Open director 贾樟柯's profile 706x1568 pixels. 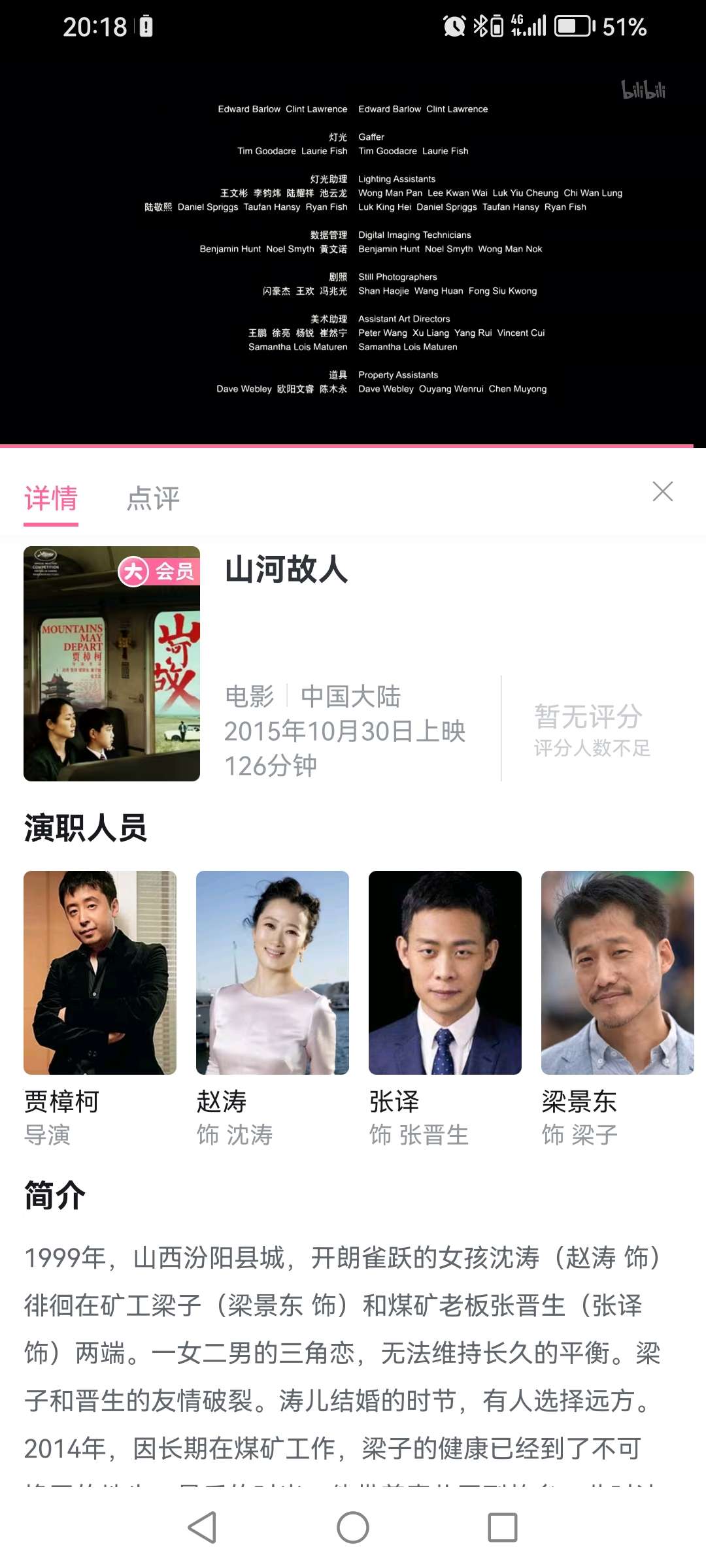coord(100,973)
